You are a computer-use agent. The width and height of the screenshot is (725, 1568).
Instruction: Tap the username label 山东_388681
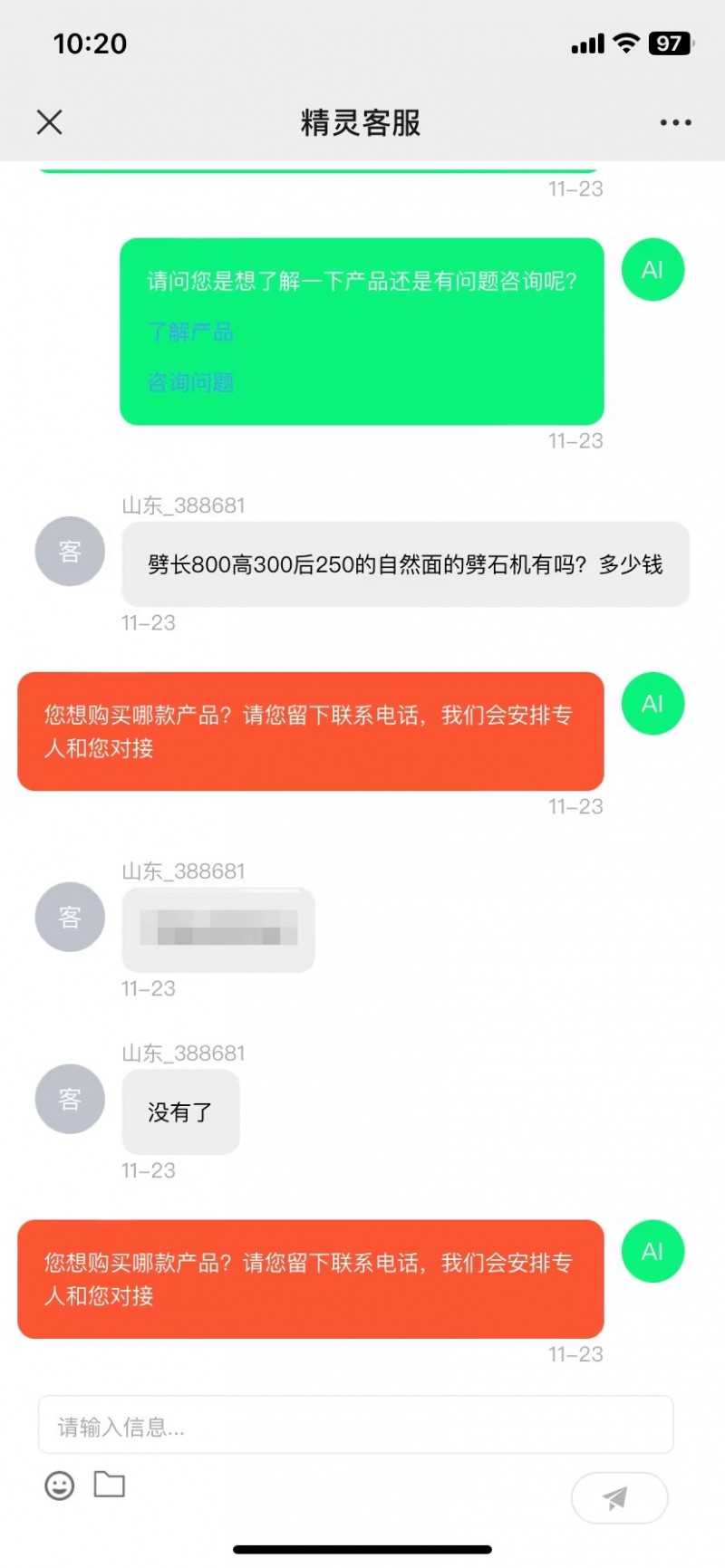tap(183, 505)
